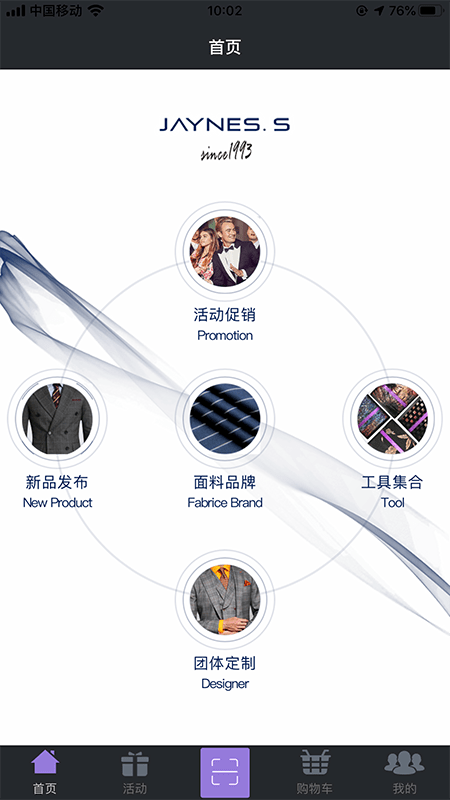Open 面料品牌 Fabrice Brand section

tap(225, 418)
